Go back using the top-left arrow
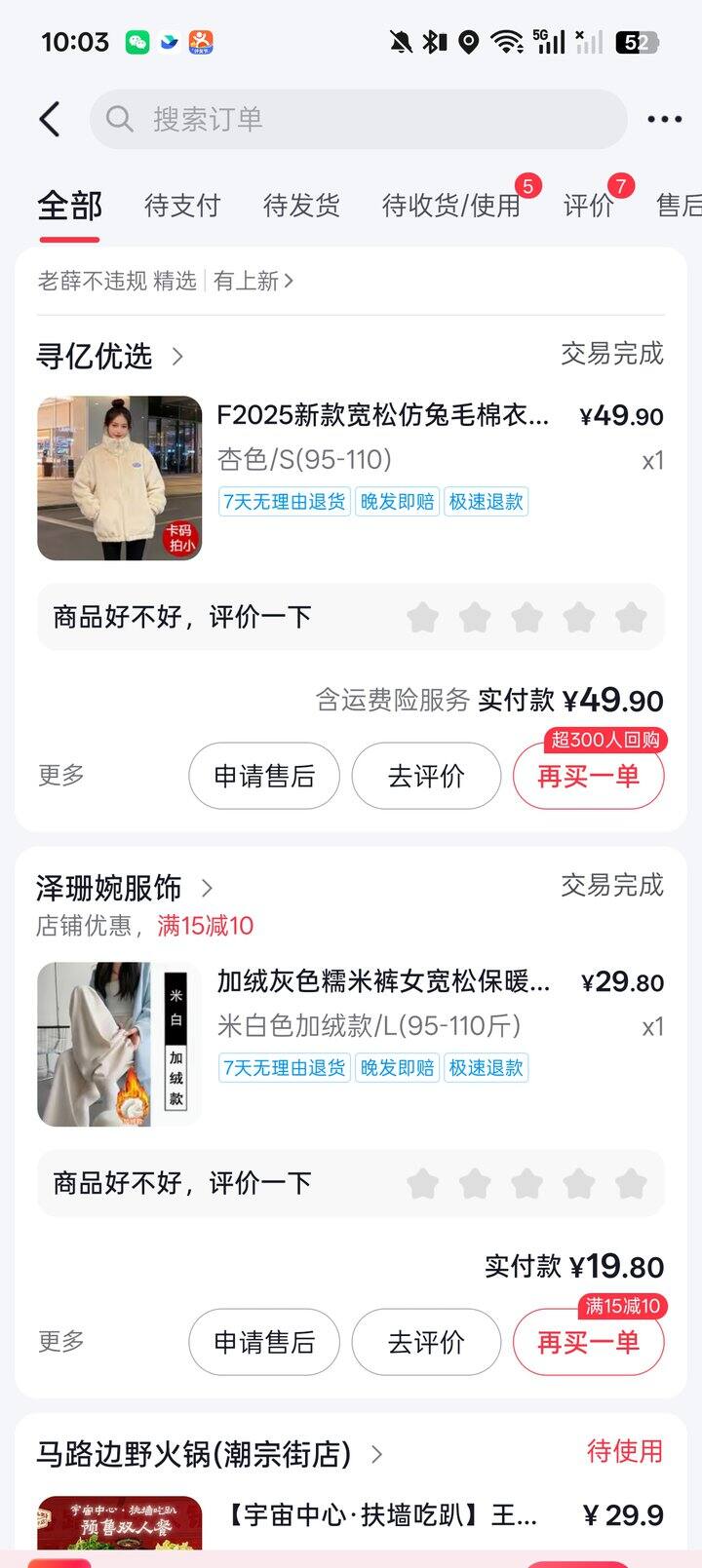The image size is (702, 1568). pos(50,120)
